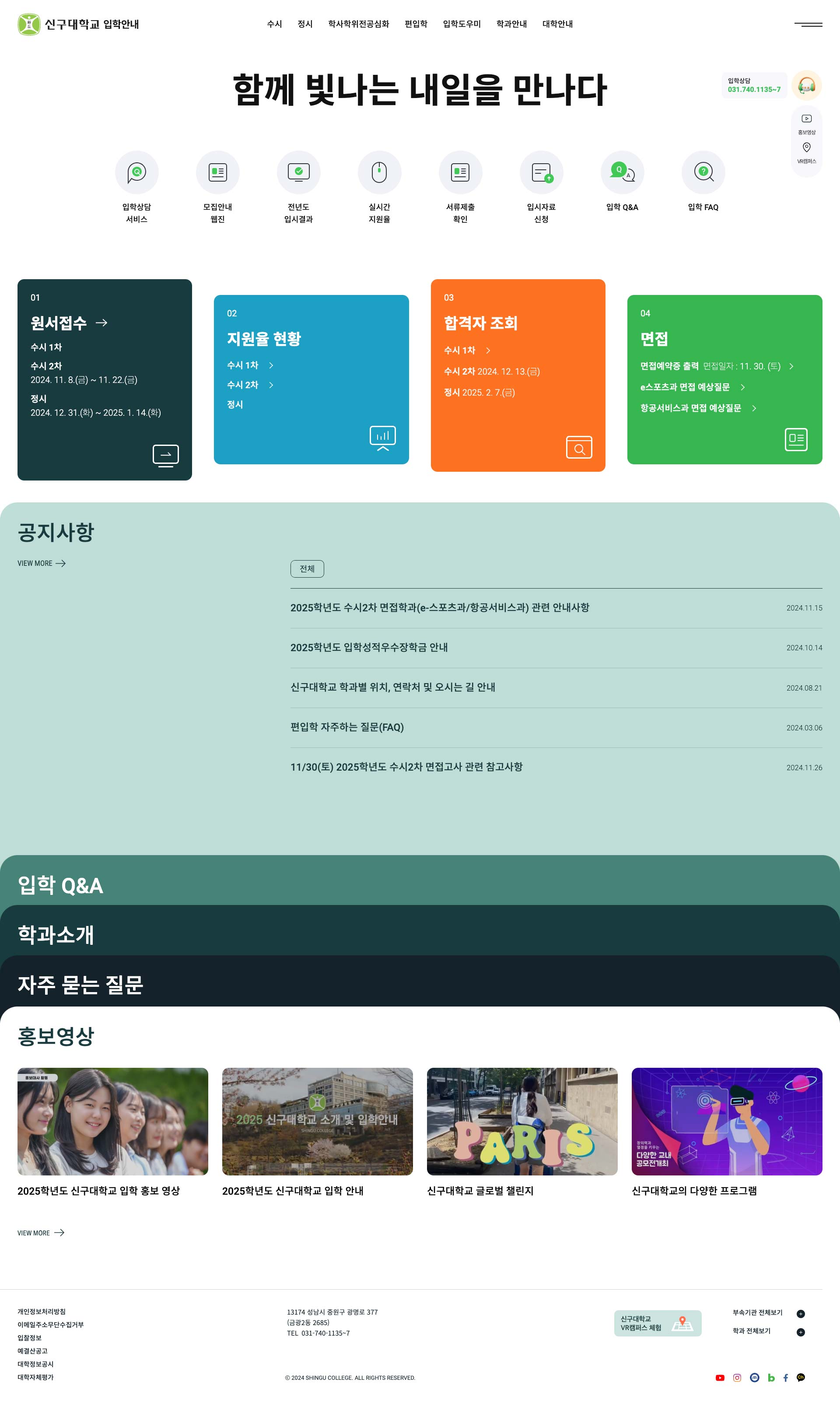Select the 전체 filter chip in 공지사항
This screenshot has width=840, height=1403.
click(307, 568)
